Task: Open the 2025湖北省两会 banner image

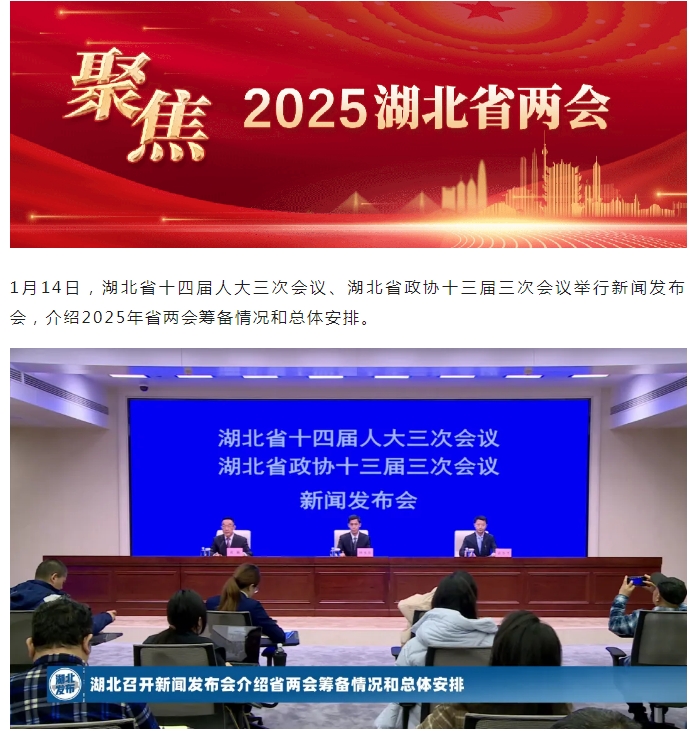Action: [348, 123]
